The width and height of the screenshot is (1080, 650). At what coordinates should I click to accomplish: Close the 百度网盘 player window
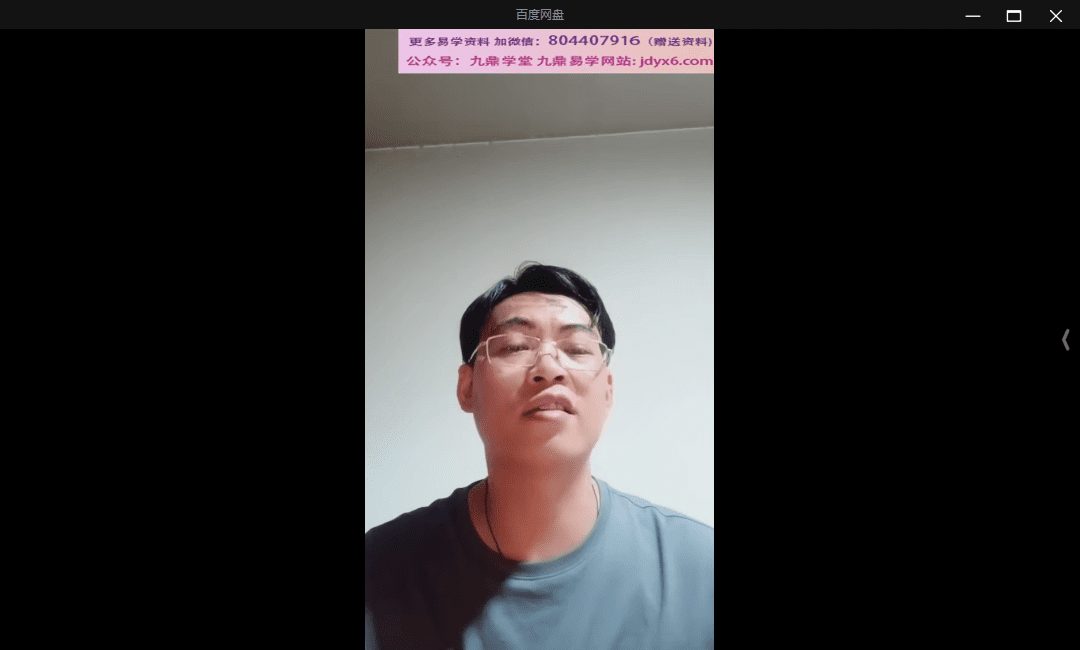coord(1055,15)
